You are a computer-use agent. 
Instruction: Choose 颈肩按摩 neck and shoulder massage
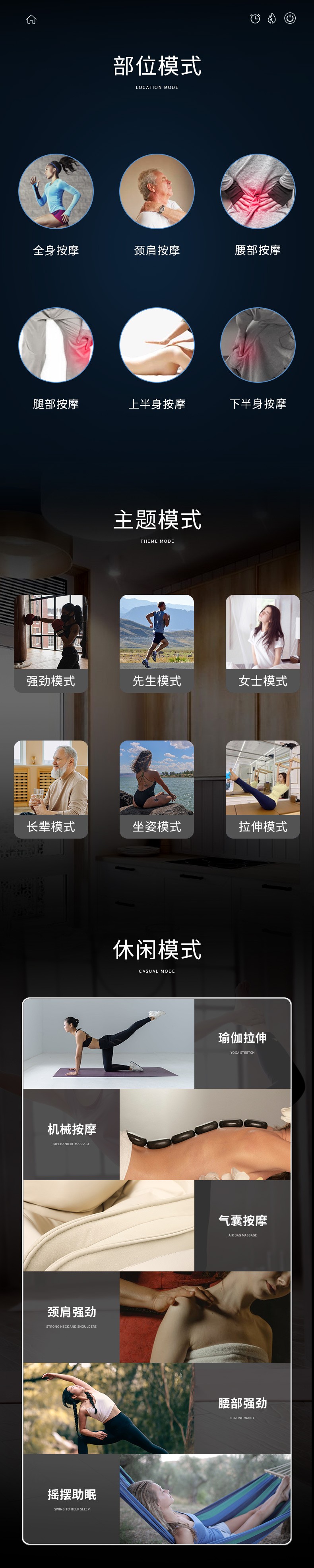point(157,192)
